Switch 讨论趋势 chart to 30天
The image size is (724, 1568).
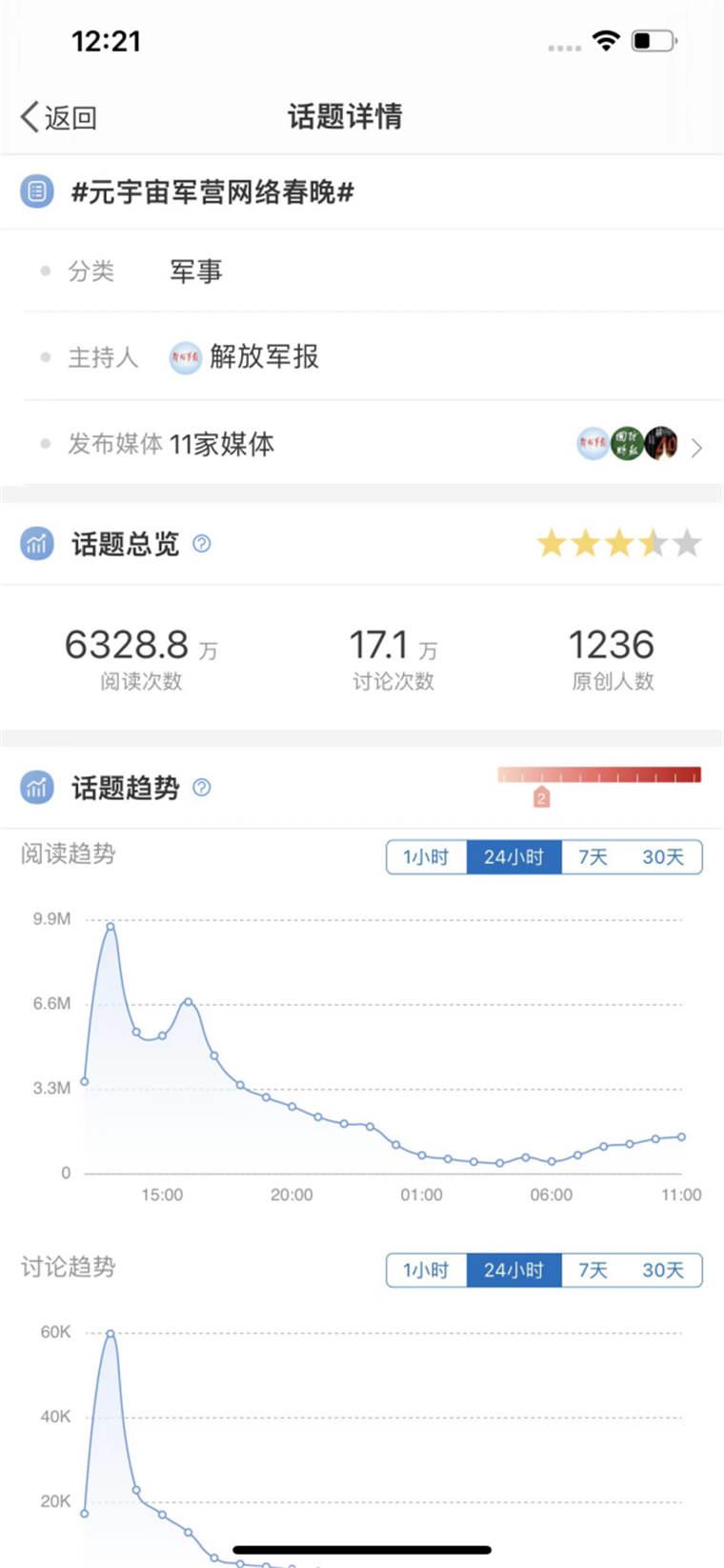pyautogui.click(x=663, y=1270)
